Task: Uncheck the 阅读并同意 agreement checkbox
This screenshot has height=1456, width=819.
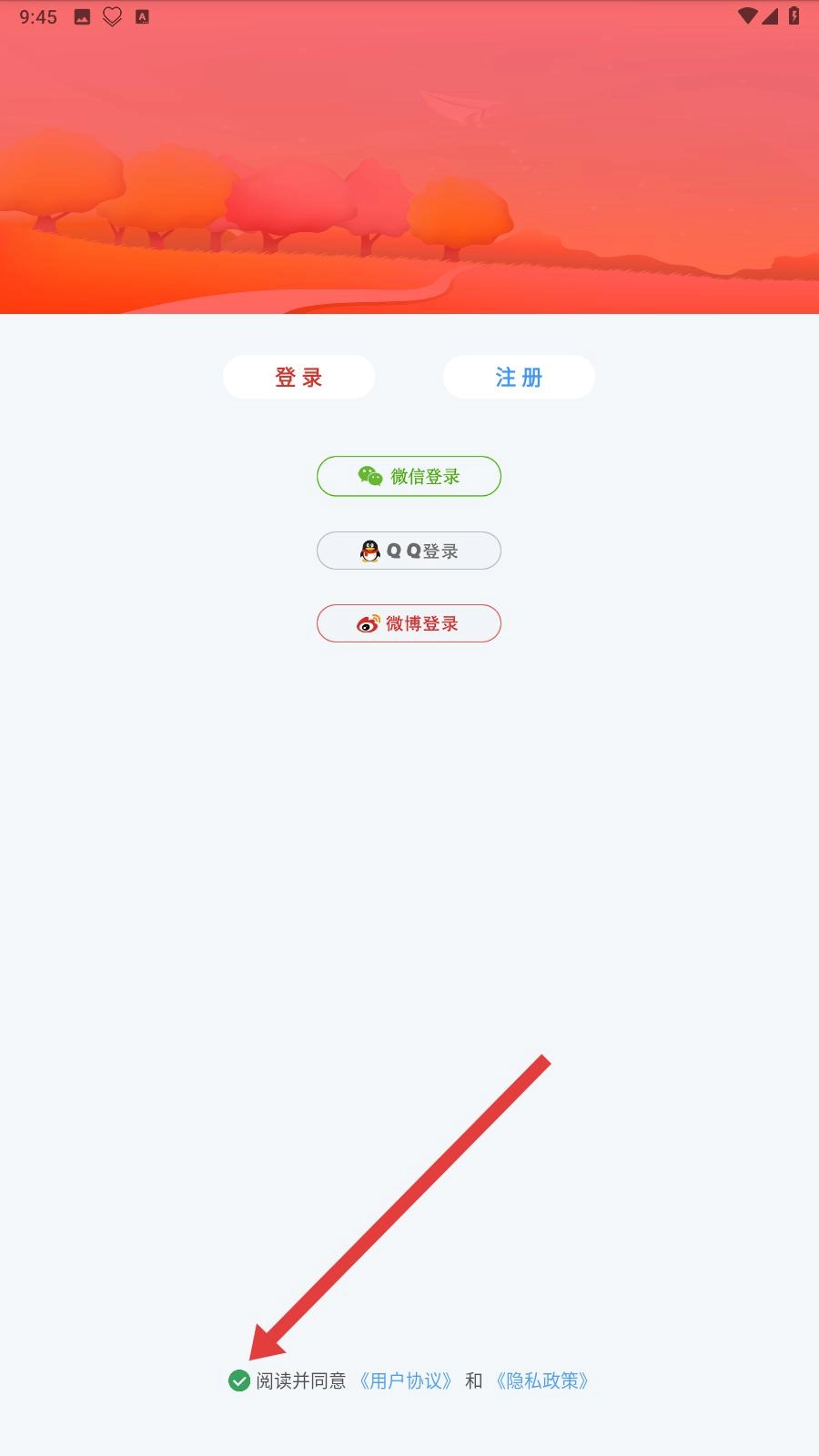Action: (x=239, y=1380)
